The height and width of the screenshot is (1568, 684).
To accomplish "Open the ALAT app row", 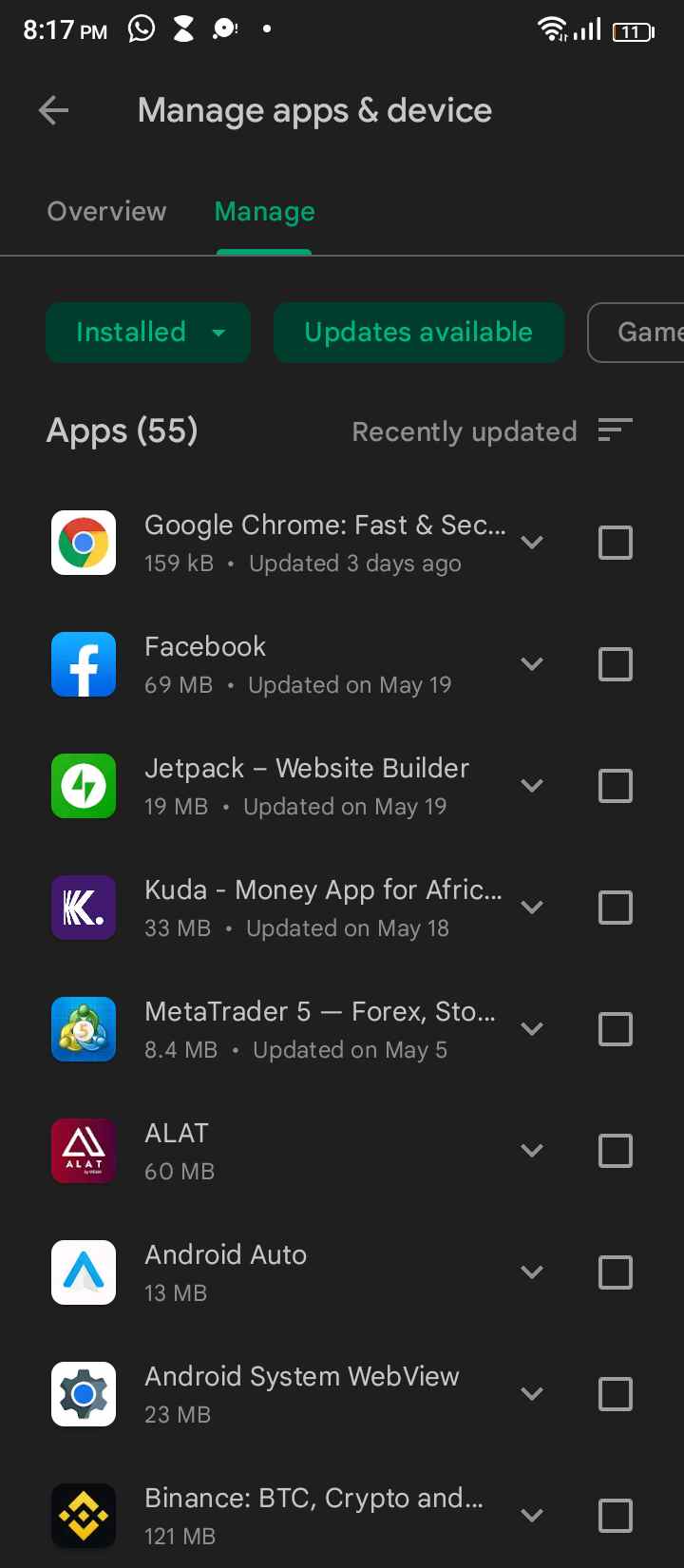I will [x=275, y=1152].
